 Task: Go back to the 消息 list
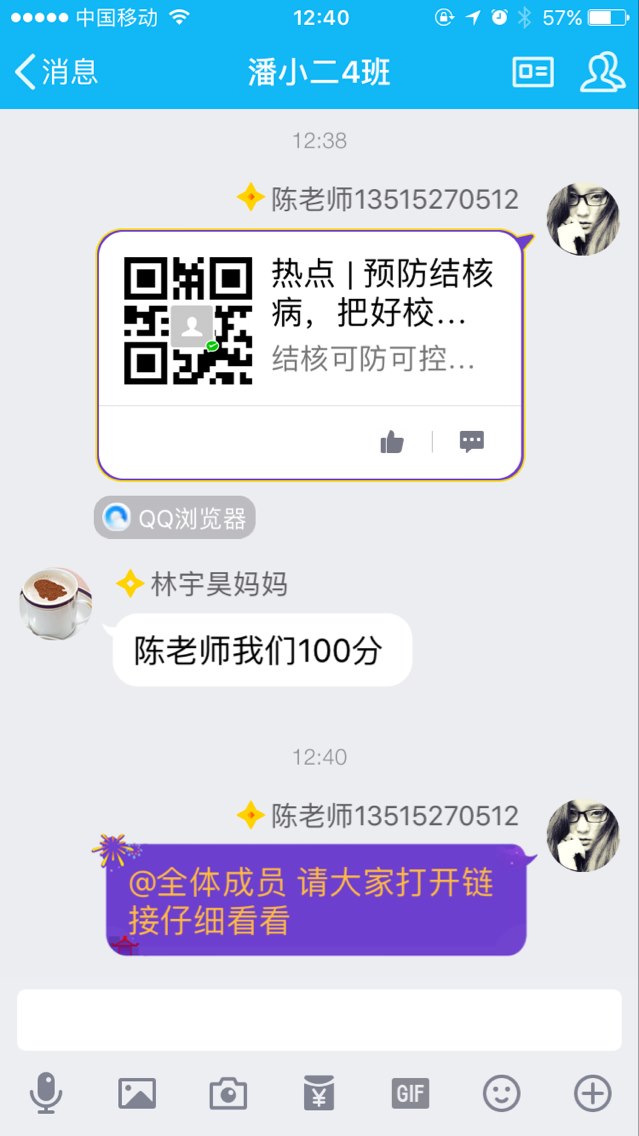[x=56, y=72]
